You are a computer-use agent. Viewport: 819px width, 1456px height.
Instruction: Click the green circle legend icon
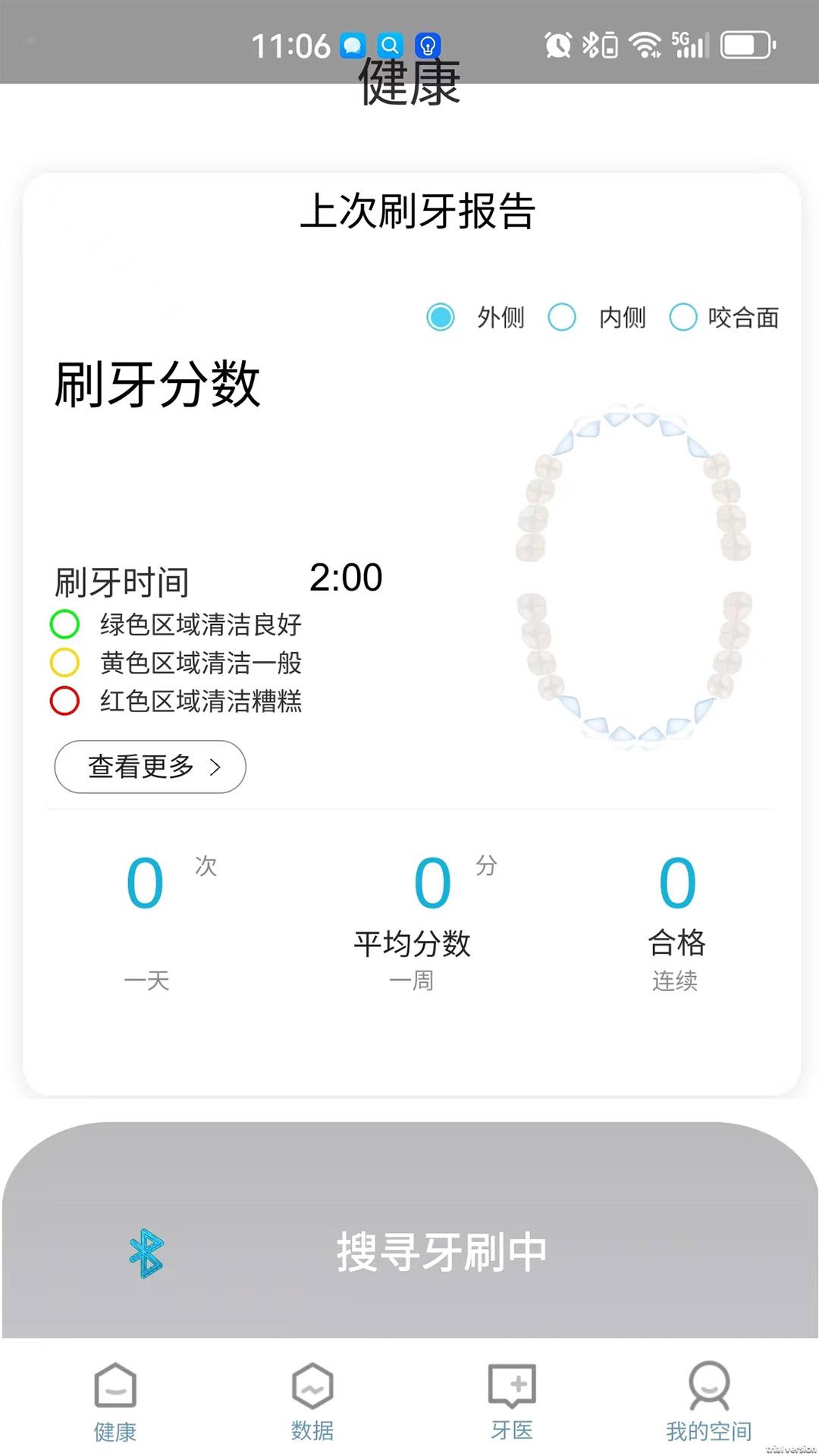(64, 626)
